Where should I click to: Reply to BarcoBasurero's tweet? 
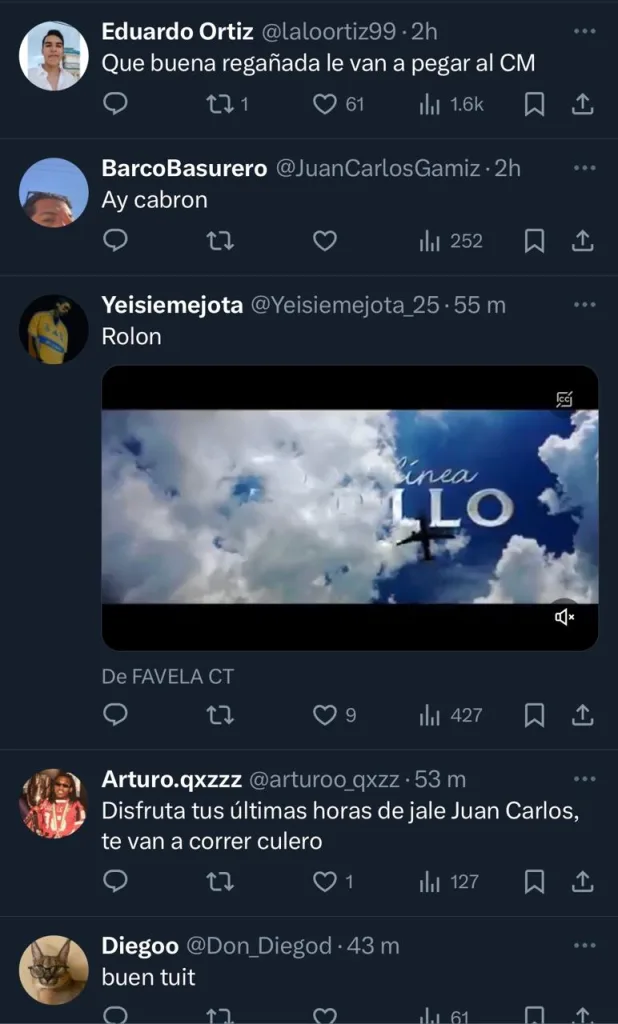tap(116, 241)
